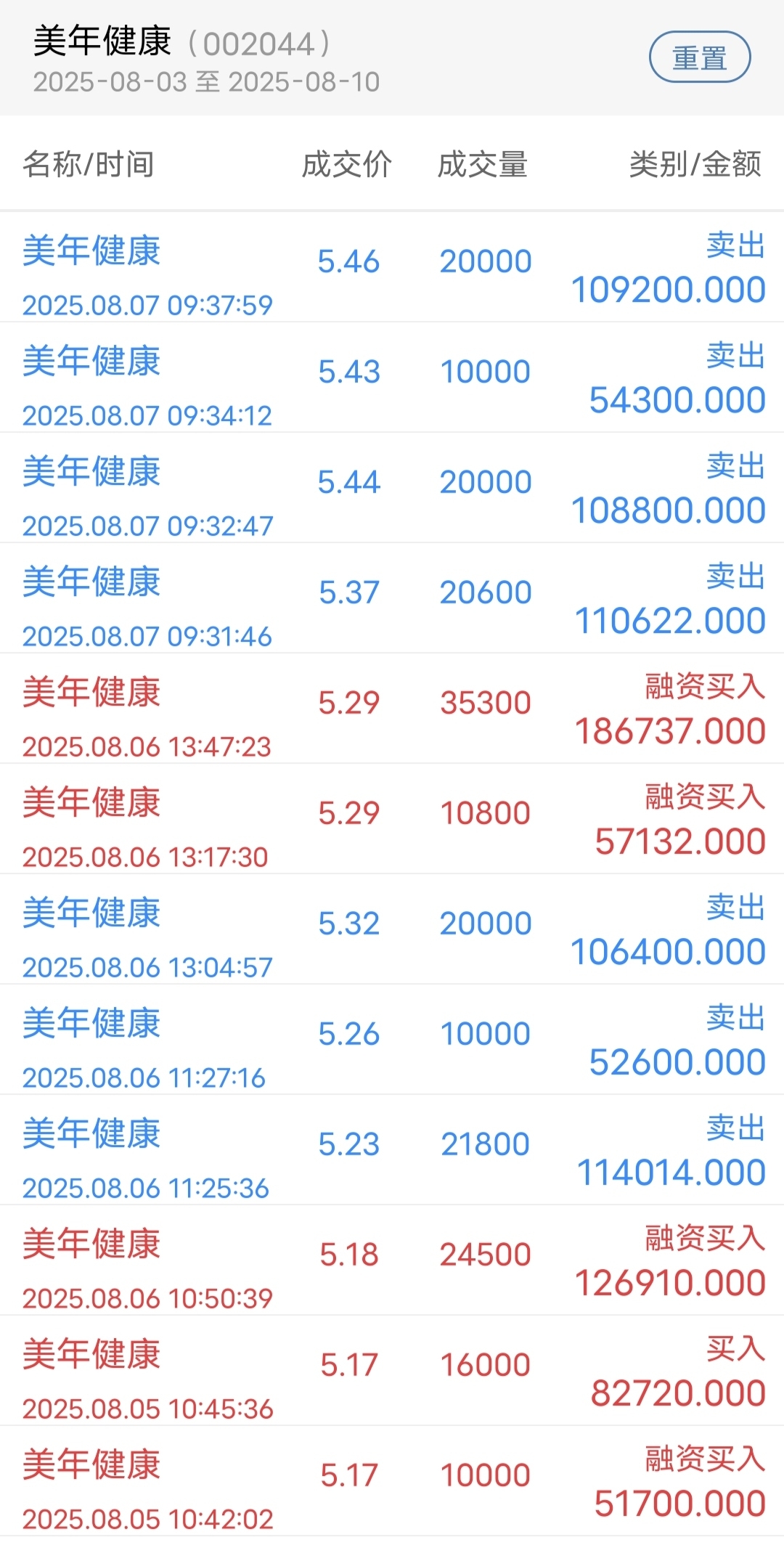
Task: Open the 09:37:59 sell record on 2025.08.07
Action: tap(392, 267)
